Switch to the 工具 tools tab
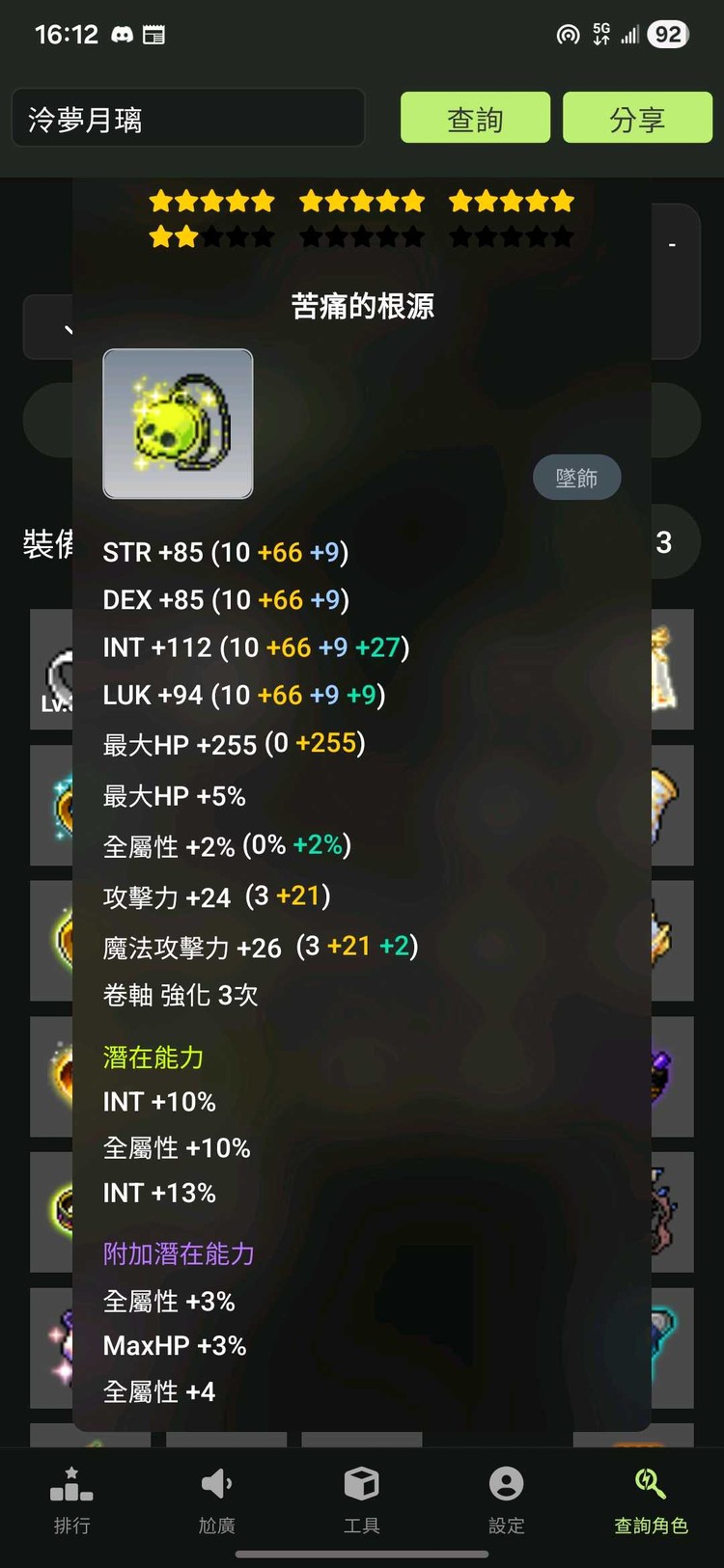Screen dimensions: 724x1568 [362, 1499]
